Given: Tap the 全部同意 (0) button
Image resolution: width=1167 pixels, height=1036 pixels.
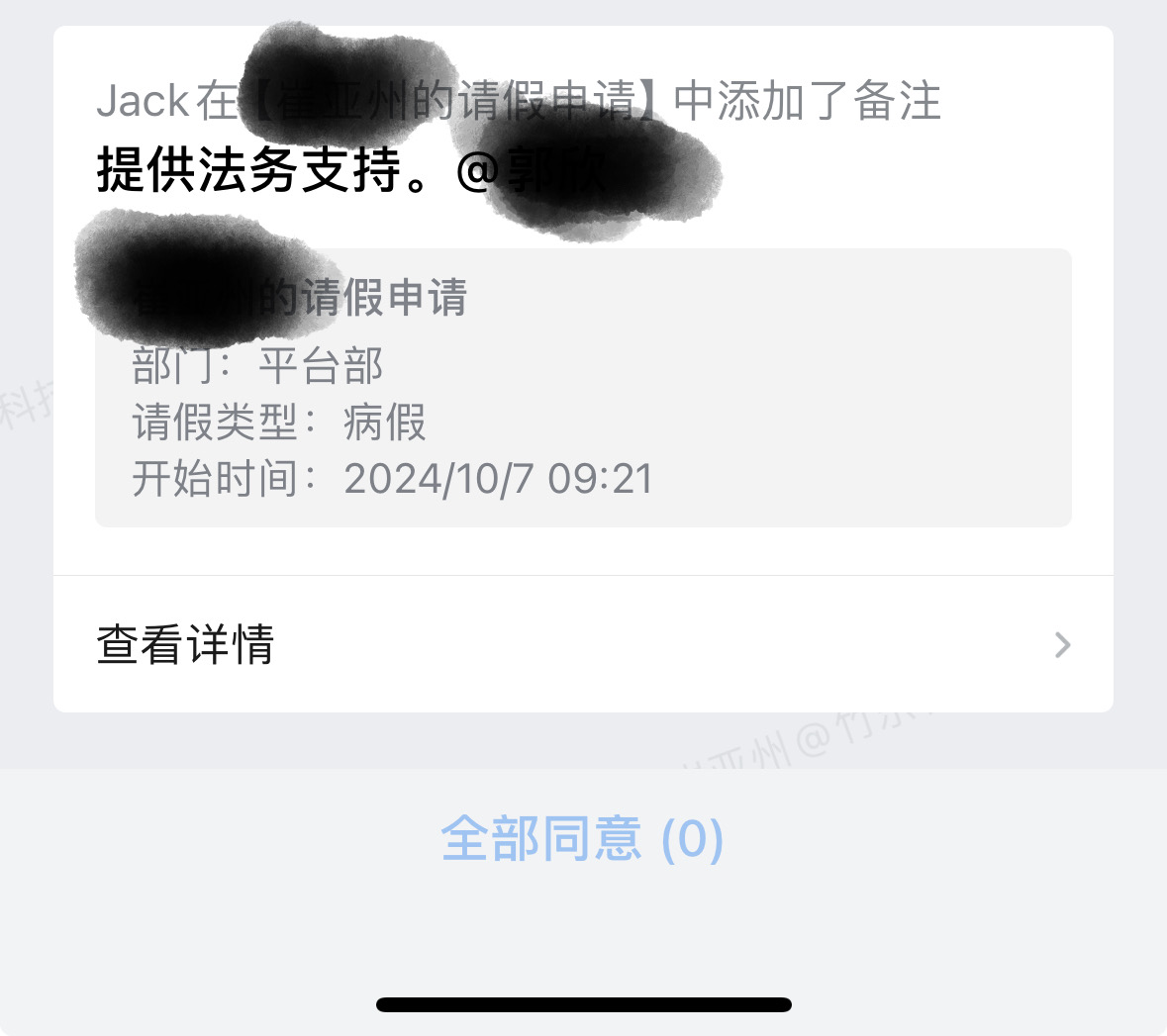Looking at the screenshot, I should [582, 839].
